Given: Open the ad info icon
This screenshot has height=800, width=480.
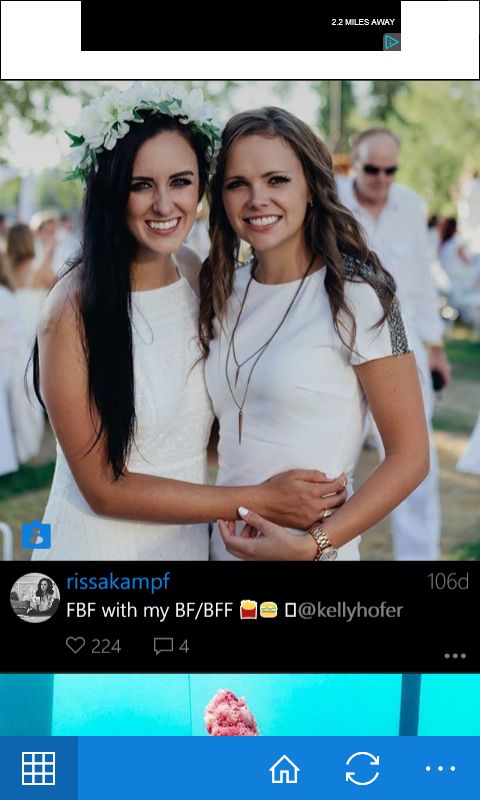Looking at the screenshot, I should point(392,42).
